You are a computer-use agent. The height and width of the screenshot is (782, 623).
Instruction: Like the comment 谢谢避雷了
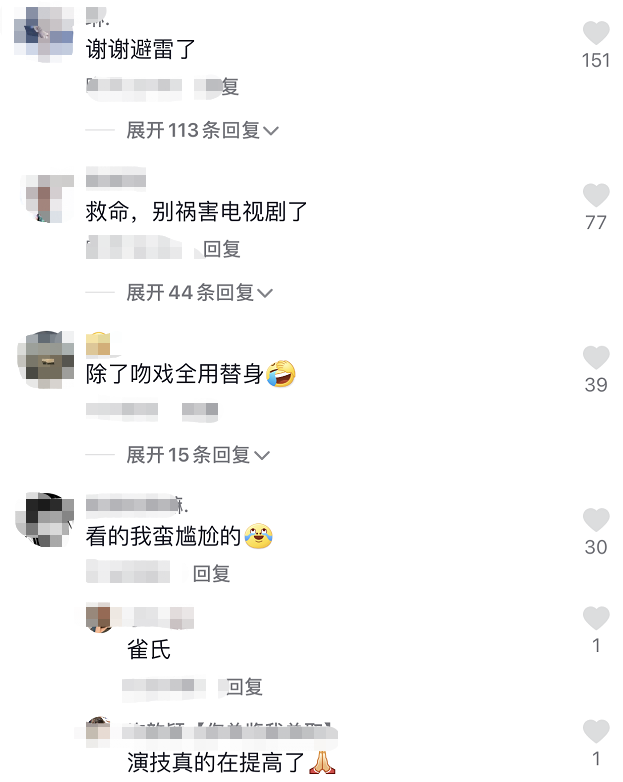tap(596, 33)
